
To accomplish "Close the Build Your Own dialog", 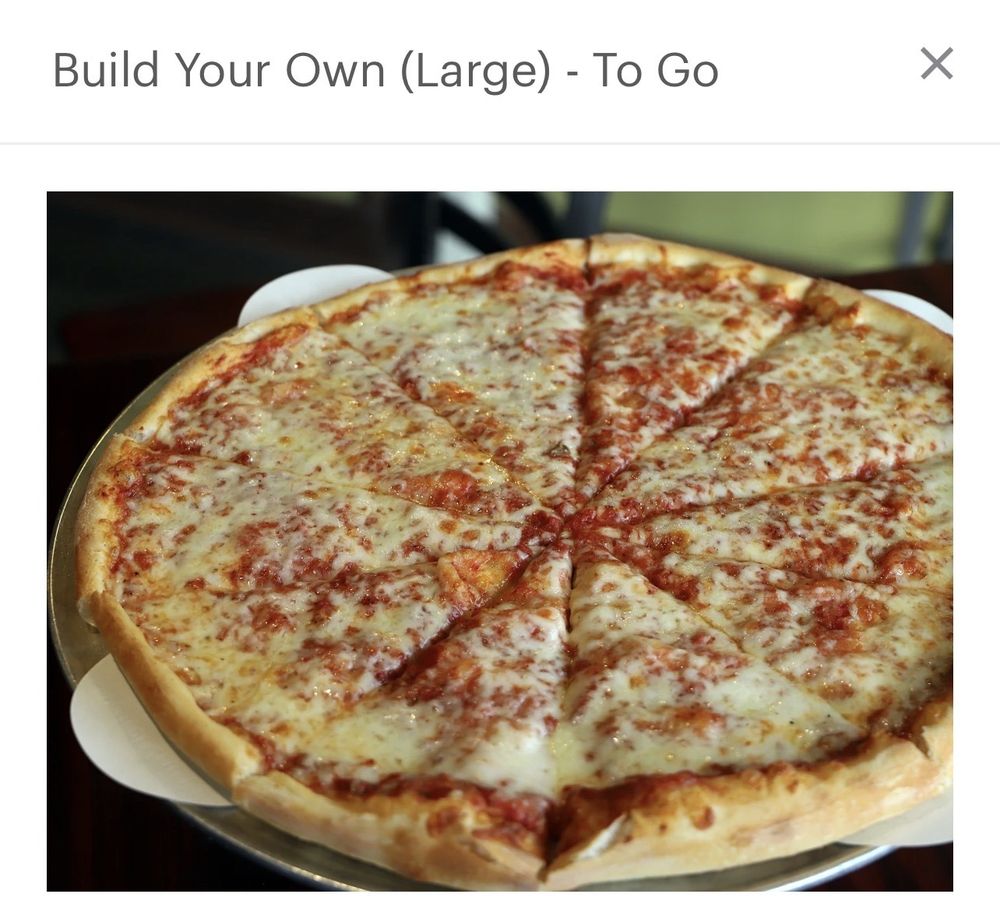I will [x=936, y=64].
